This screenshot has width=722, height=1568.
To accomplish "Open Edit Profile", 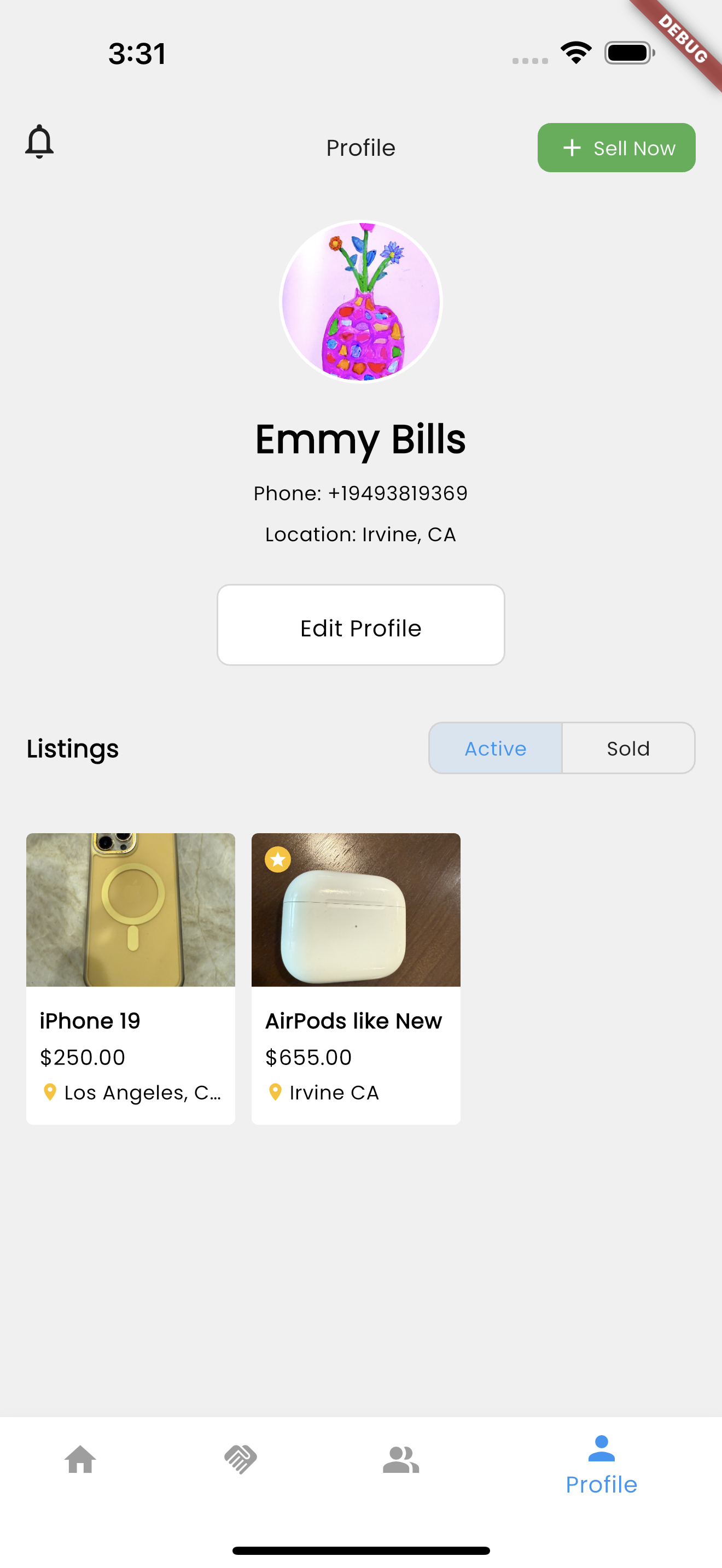I will (x=360, y=625).
